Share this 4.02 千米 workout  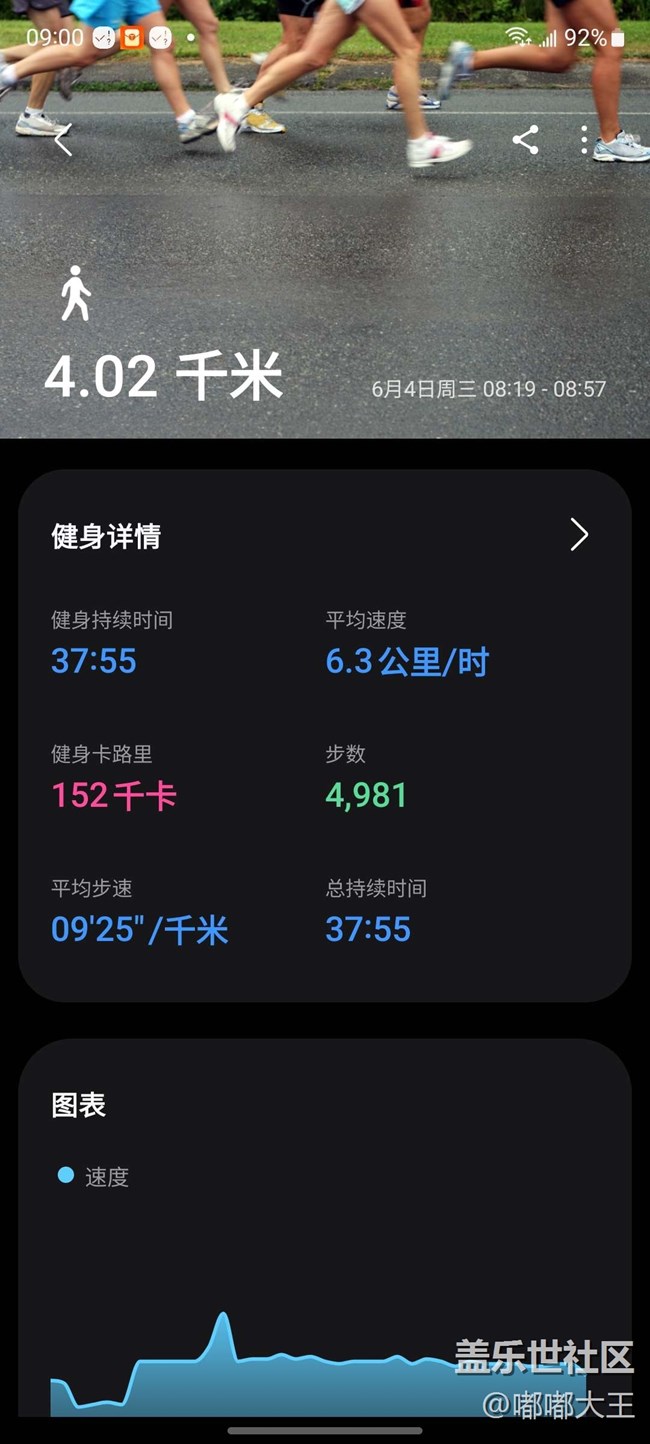pos(525,140)
